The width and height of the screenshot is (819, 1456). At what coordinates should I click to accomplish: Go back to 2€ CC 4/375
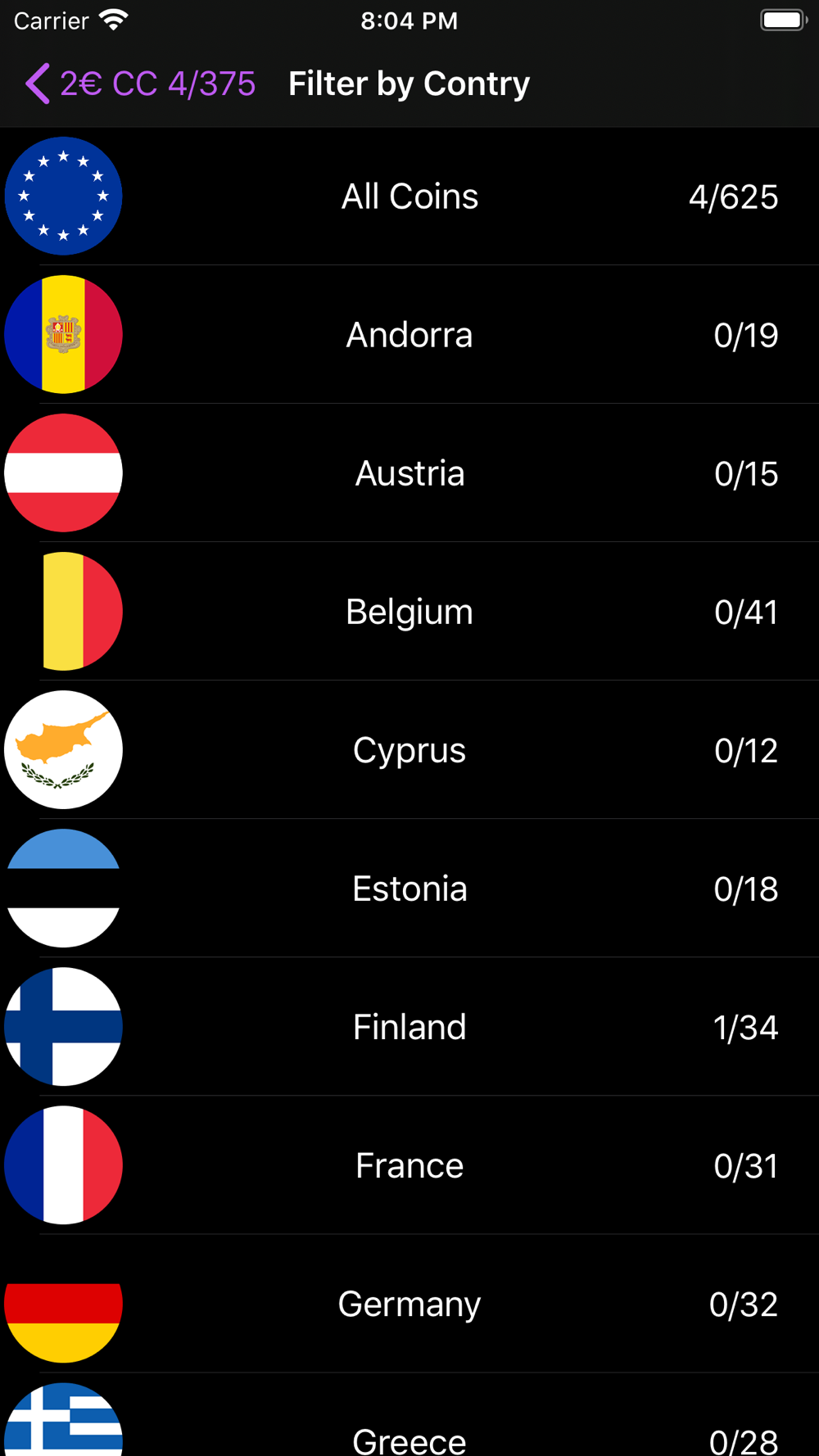(x=140, y=84)
